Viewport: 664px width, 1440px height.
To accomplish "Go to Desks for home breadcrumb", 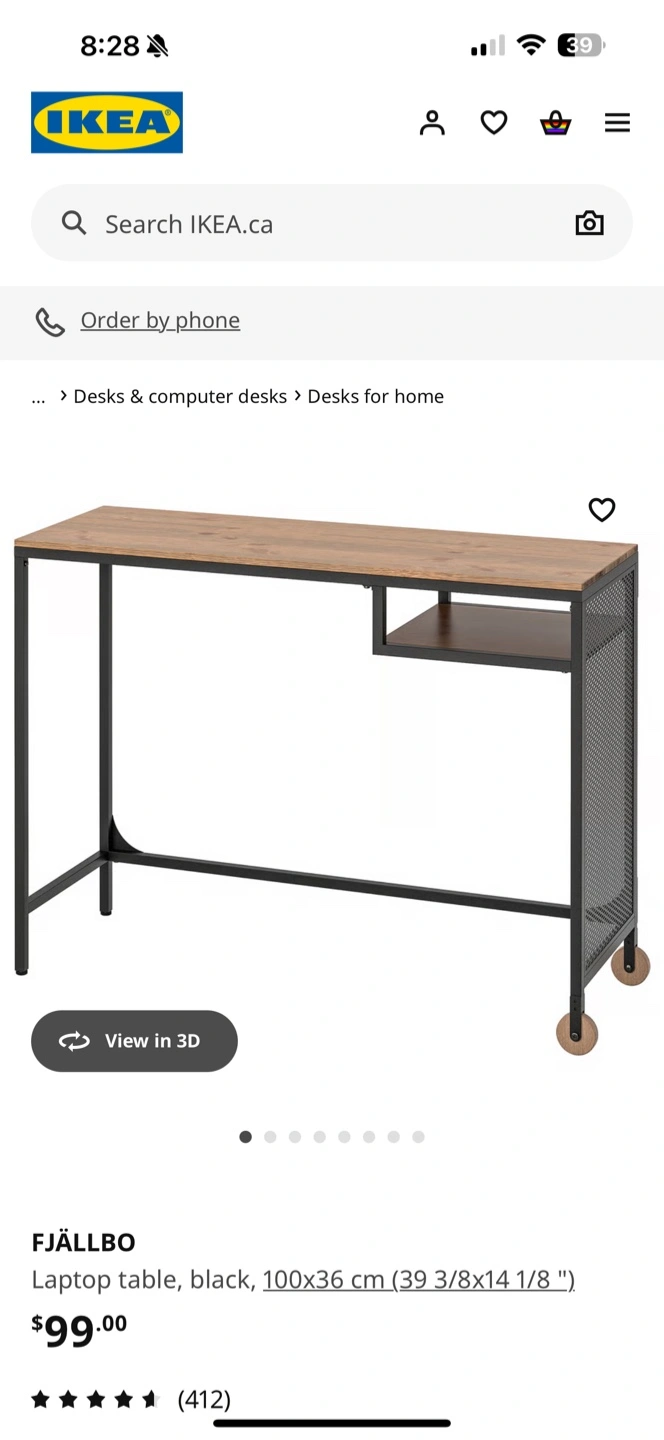I will coord(375,396).
